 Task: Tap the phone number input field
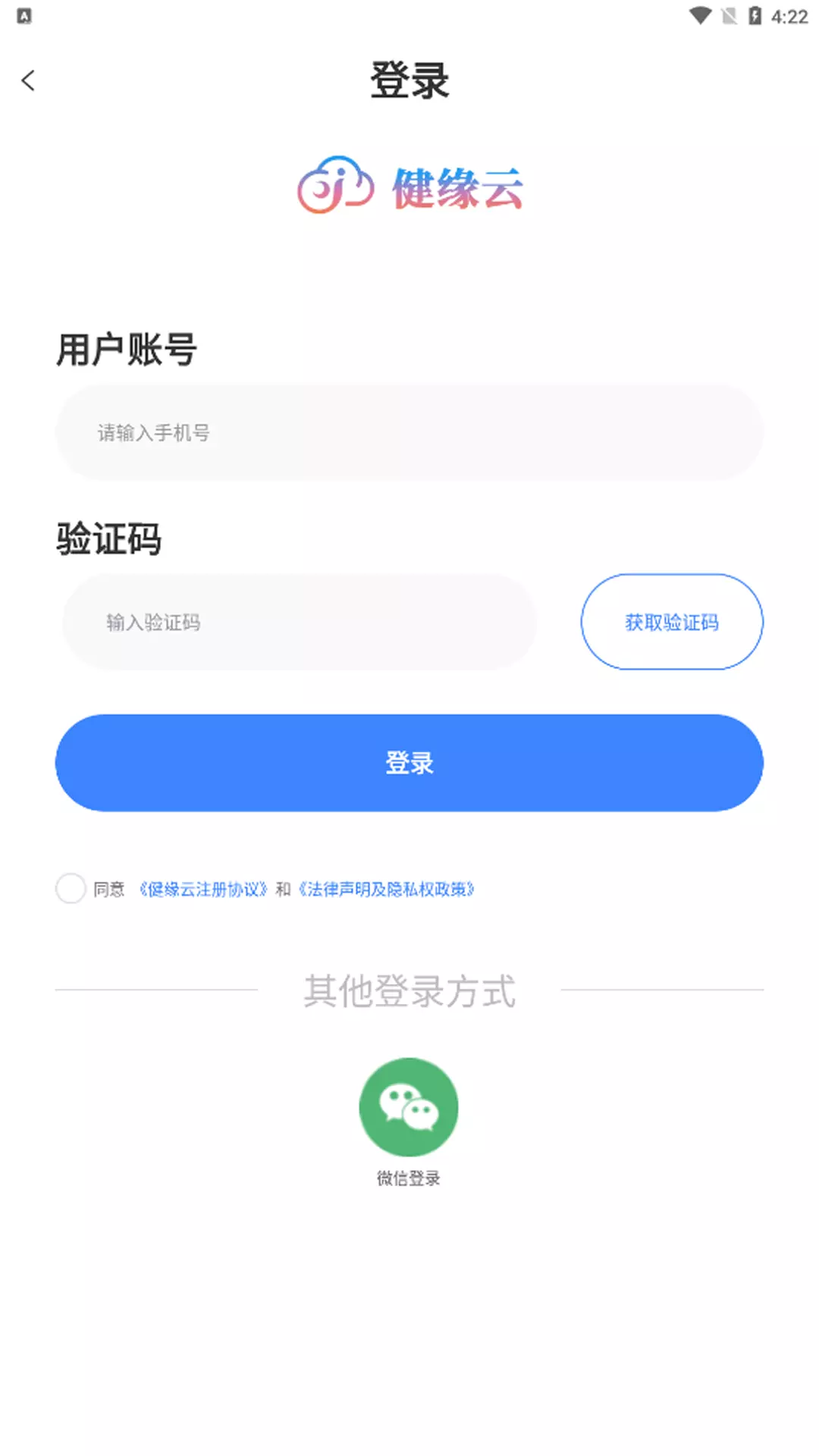[409, 432]
